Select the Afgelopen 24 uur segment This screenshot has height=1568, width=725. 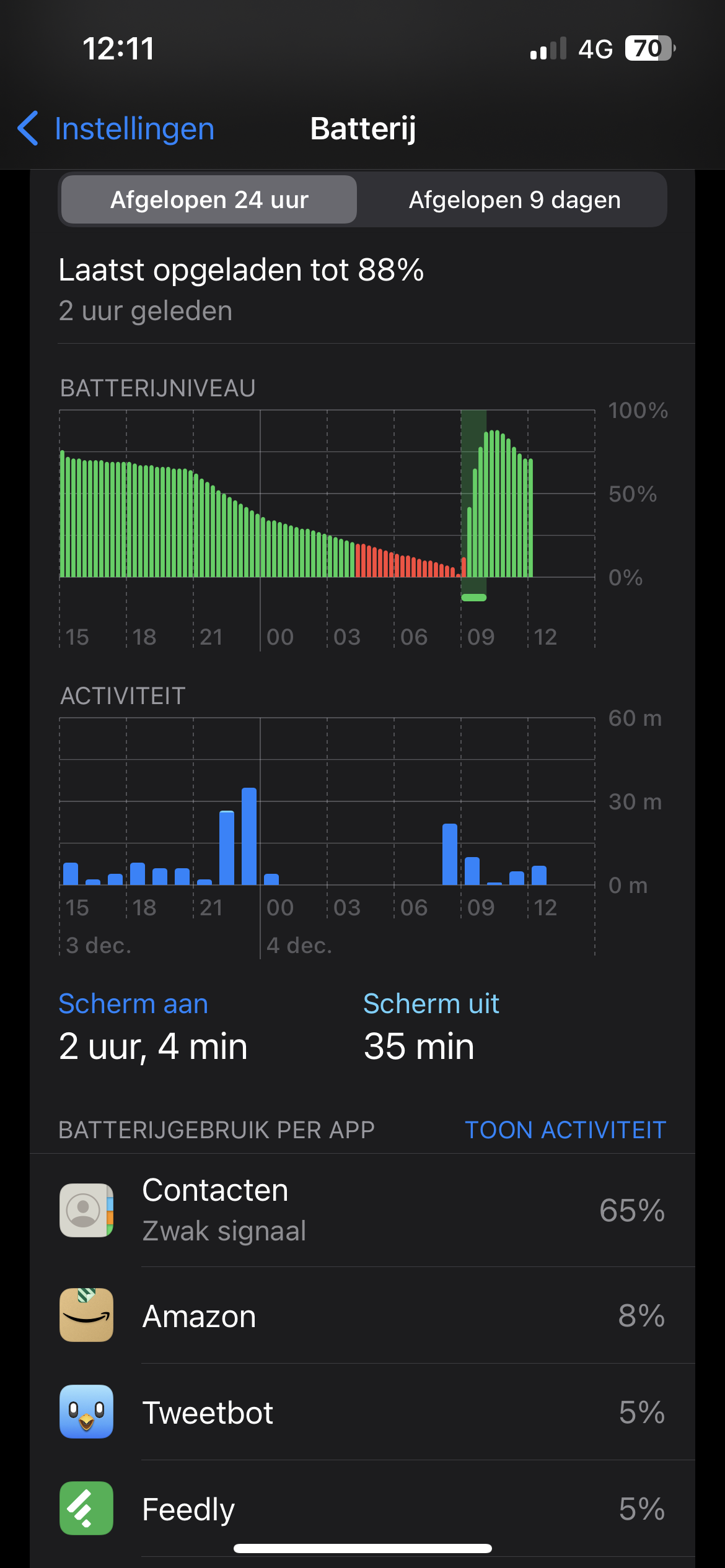pyautogui.click(x=209, y=200)
